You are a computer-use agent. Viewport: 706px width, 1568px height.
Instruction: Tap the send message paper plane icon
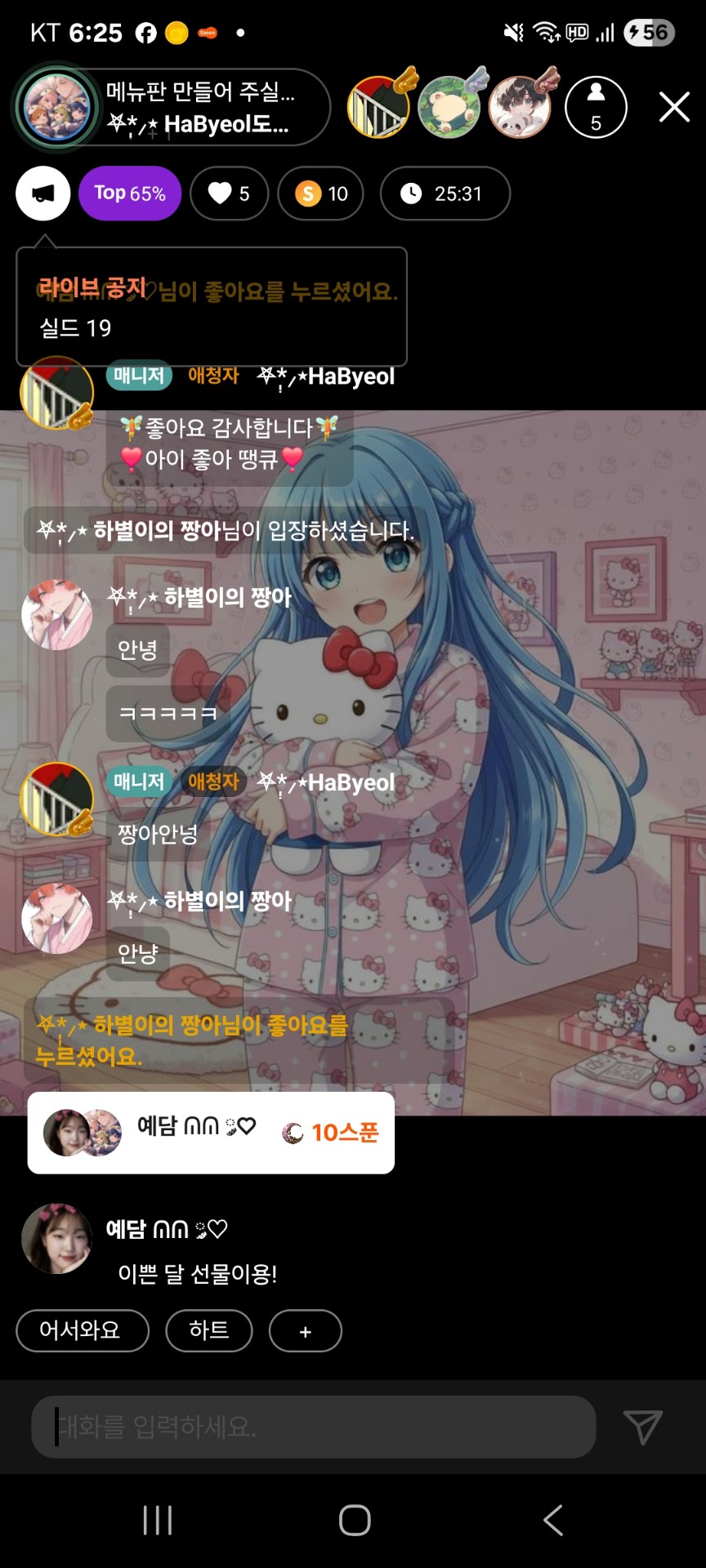(642, 1427)
